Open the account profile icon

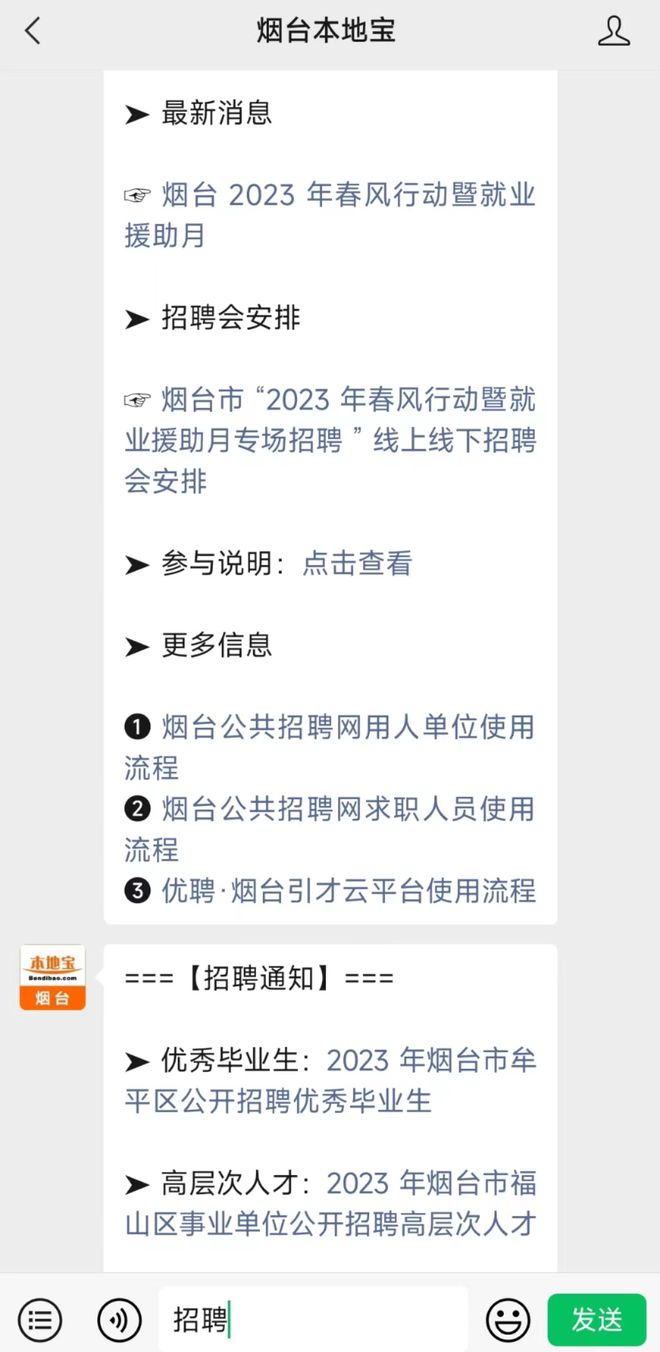pos(614,31)
